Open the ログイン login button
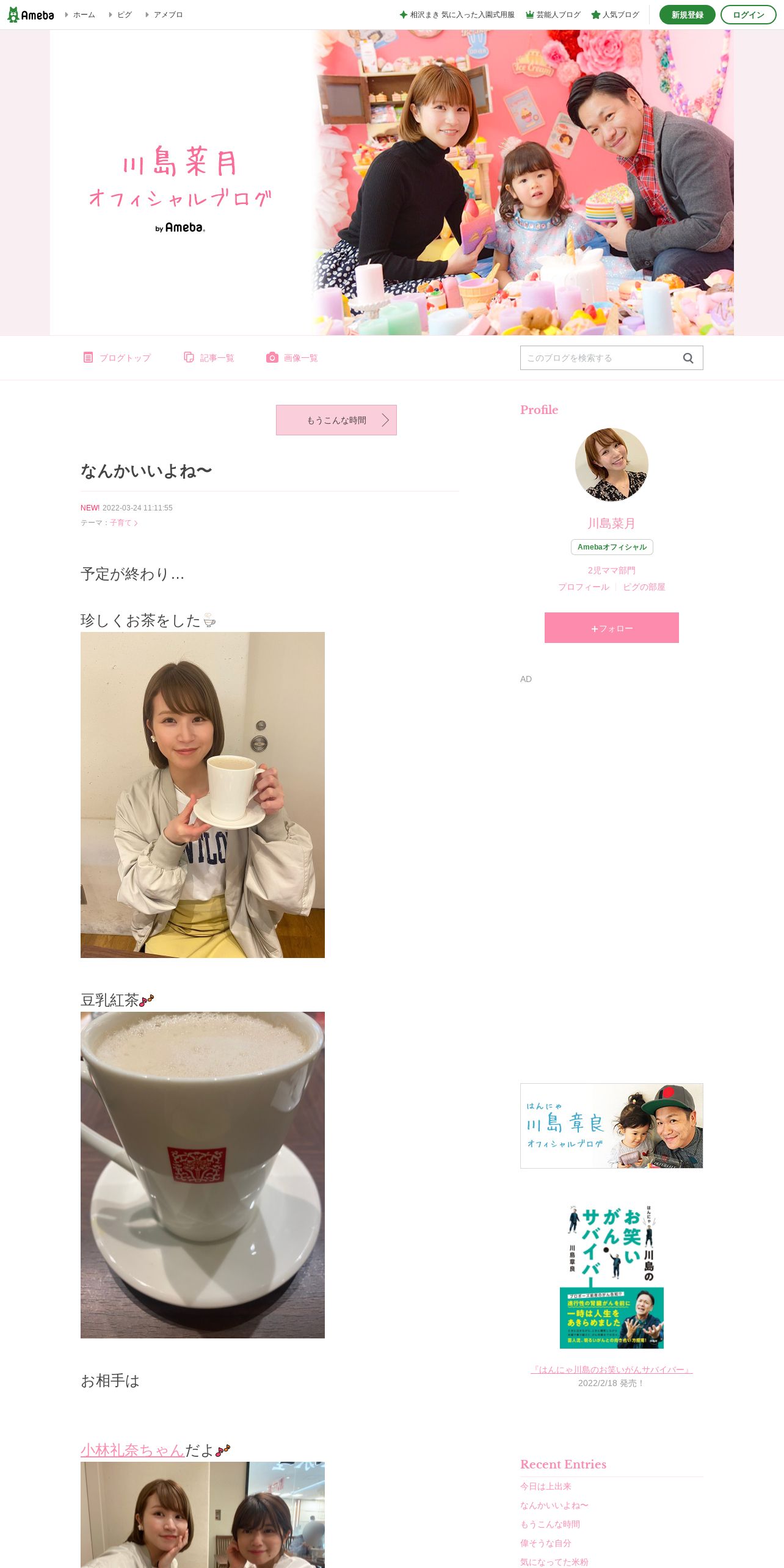The height and width of the screenshot is (1568, 784). tap(748, 15)
